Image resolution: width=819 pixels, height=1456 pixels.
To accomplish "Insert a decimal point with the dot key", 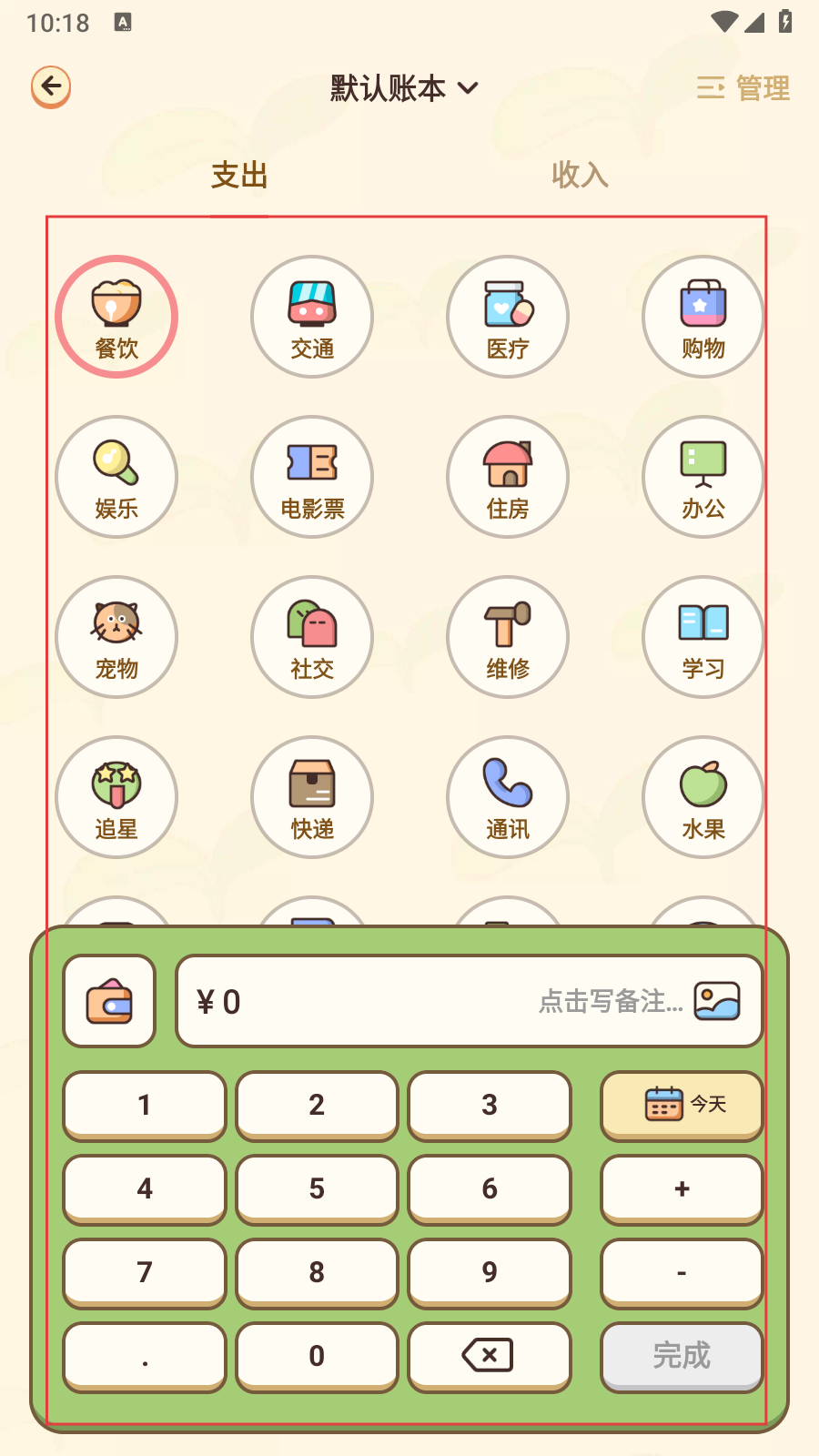I will tap(145, 1356).
